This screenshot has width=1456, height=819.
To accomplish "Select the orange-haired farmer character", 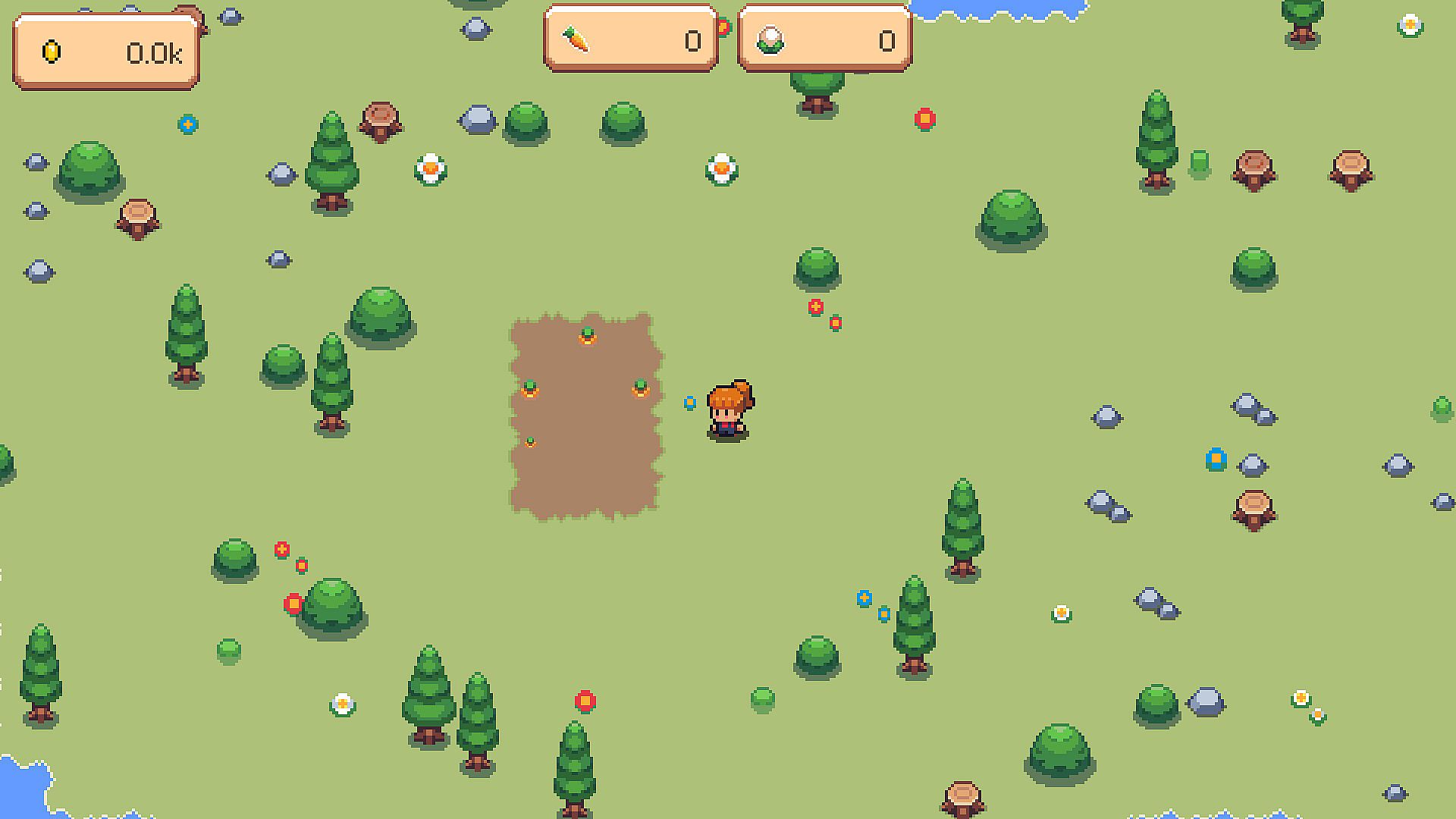I will tap(729, 411).
